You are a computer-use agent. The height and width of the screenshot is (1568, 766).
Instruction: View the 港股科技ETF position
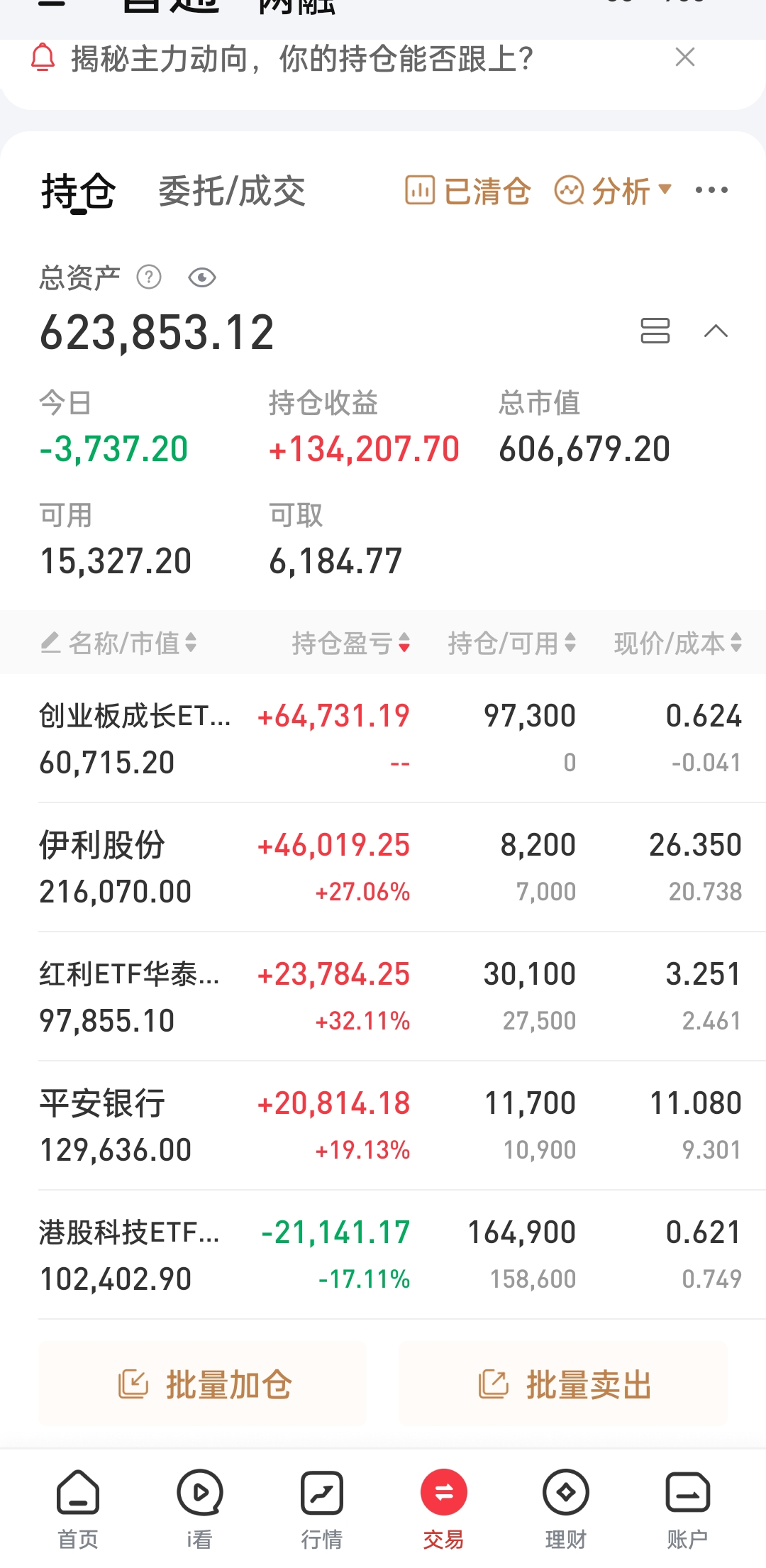coord(129,1233)
